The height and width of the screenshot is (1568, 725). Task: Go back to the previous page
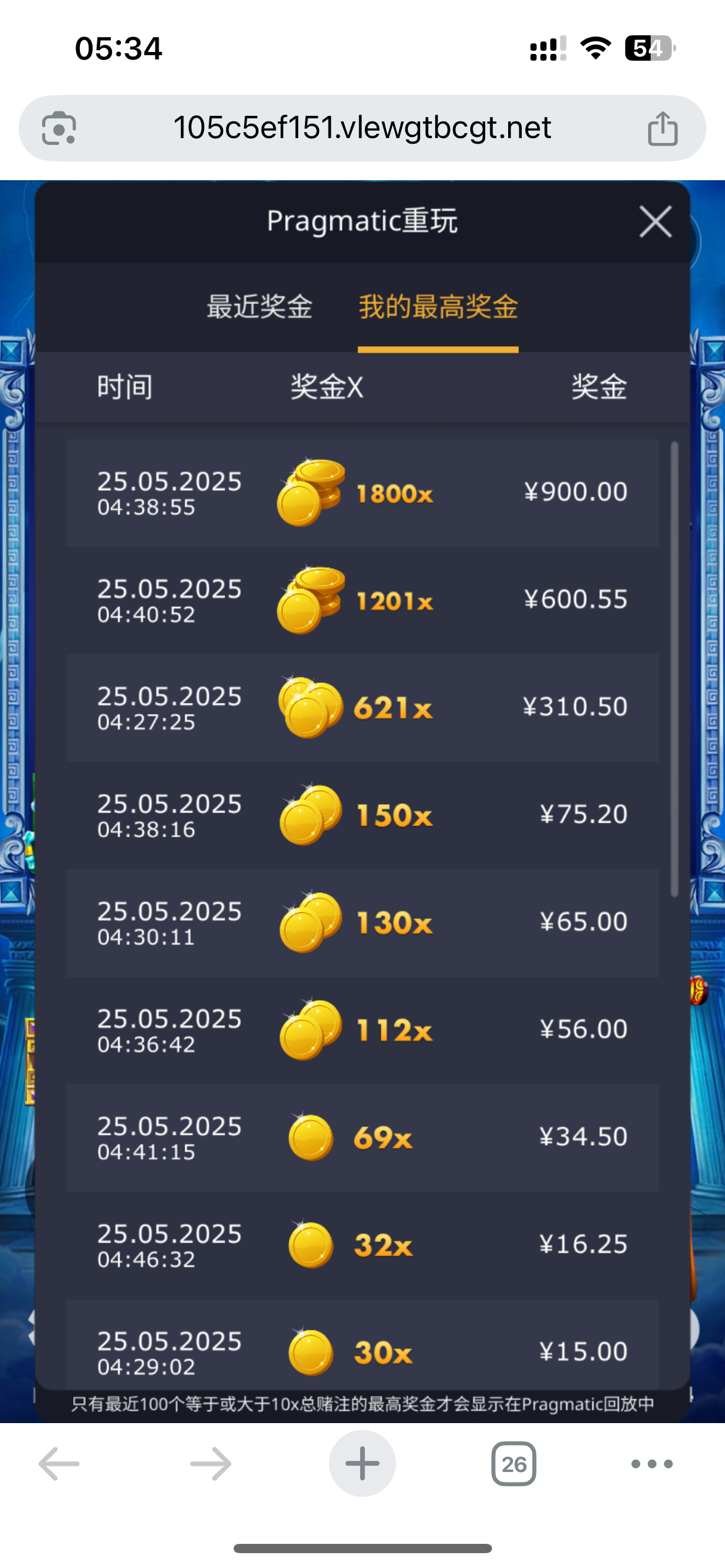tap(59, 1464)
